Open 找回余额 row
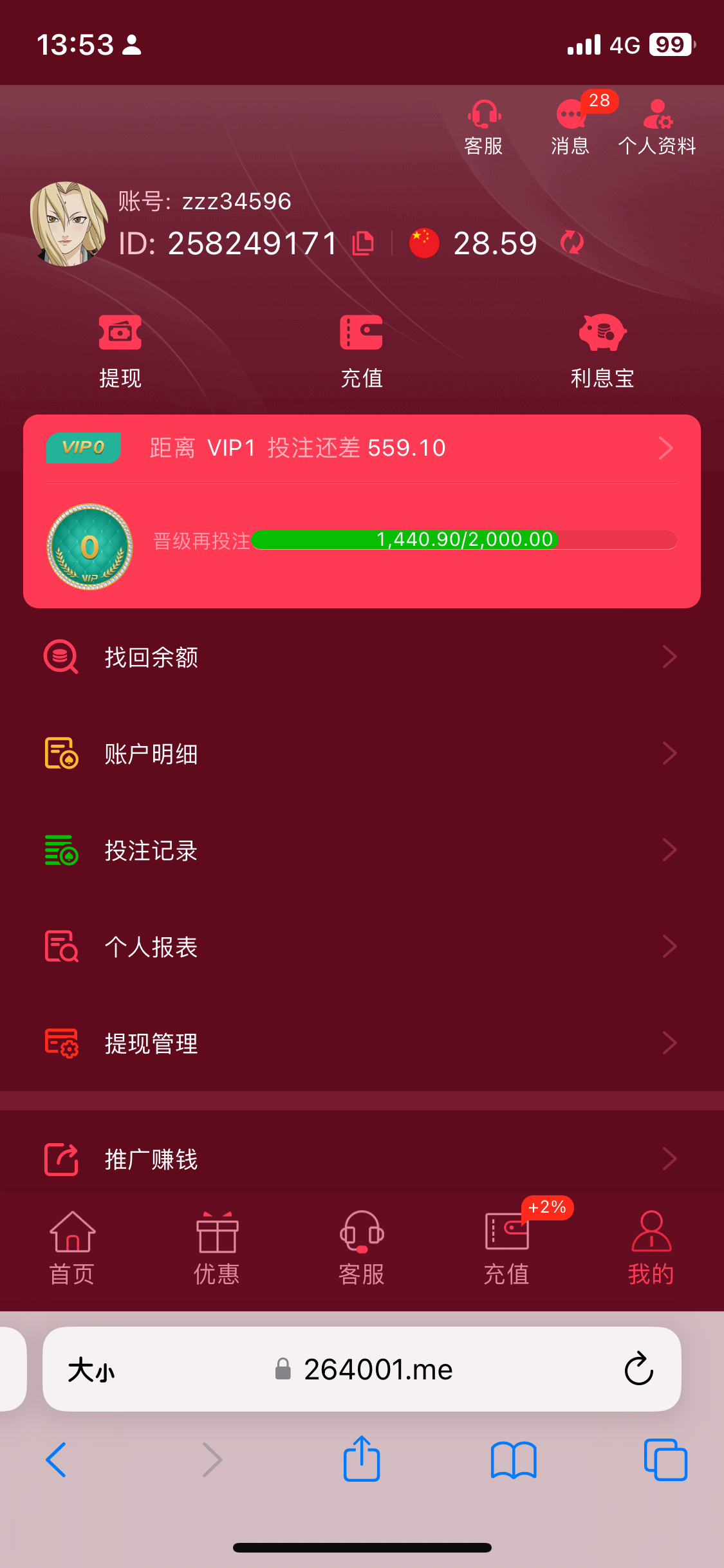The height and width of the screenshot is (1568, 724). [x=362, y=657]
